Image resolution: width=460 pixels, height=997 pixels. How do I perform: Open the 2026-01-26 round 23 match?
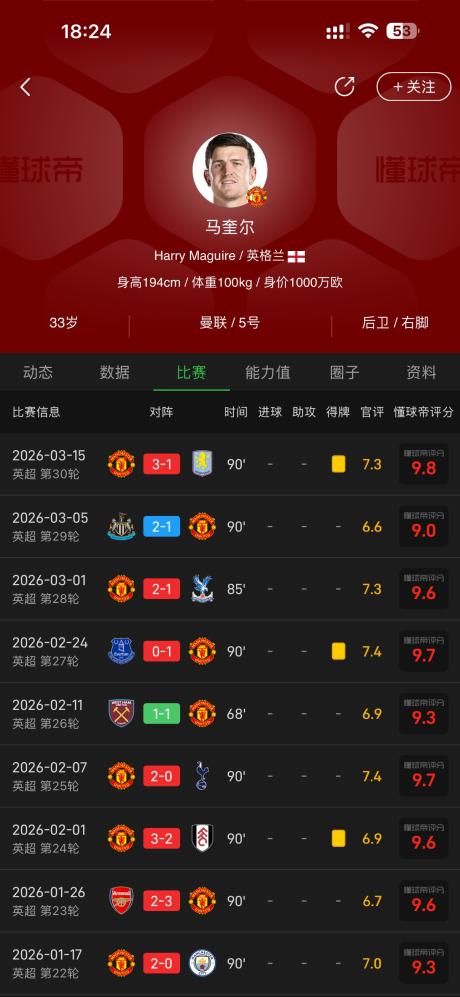click(x=230, y=900)
